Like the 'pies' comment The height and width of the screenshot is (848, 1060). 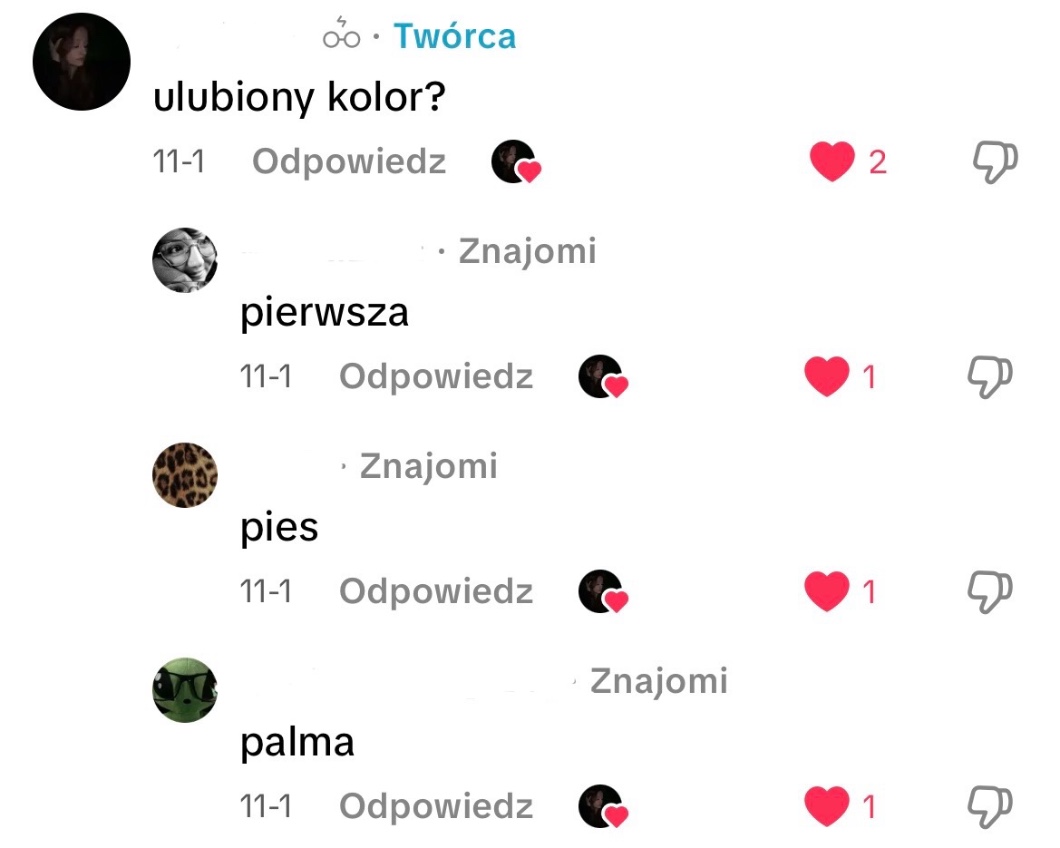click(x=826, y=592)
